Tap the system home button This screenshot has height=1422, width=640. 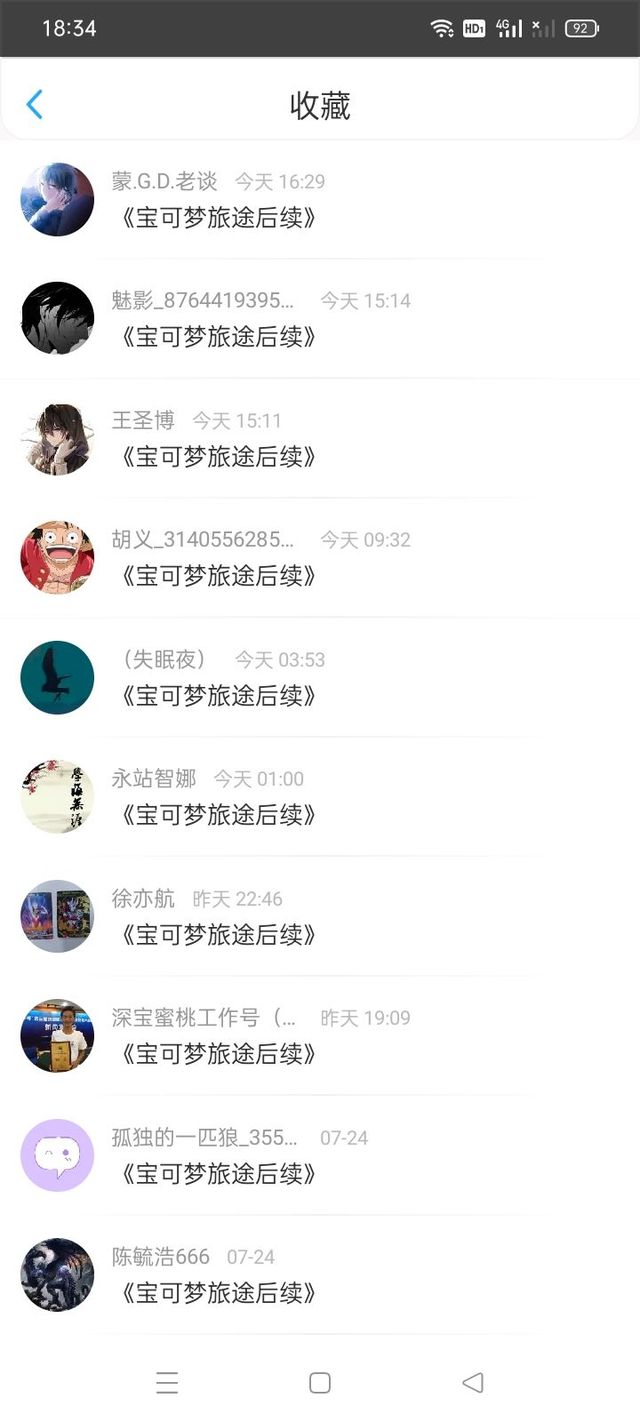pos(320,1383)
